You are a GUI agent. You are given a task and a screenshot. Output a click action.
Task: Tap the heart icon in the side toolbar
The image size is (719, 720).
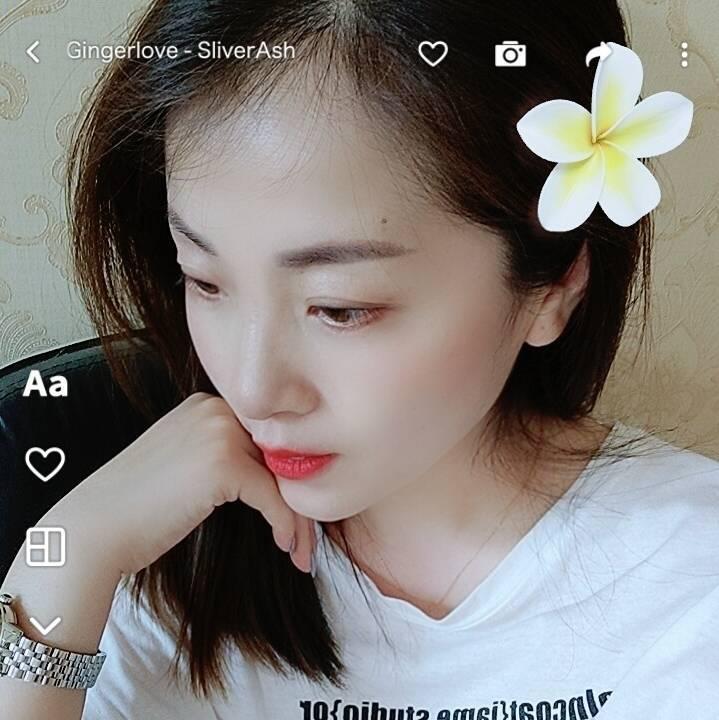(x=45, y=464)
